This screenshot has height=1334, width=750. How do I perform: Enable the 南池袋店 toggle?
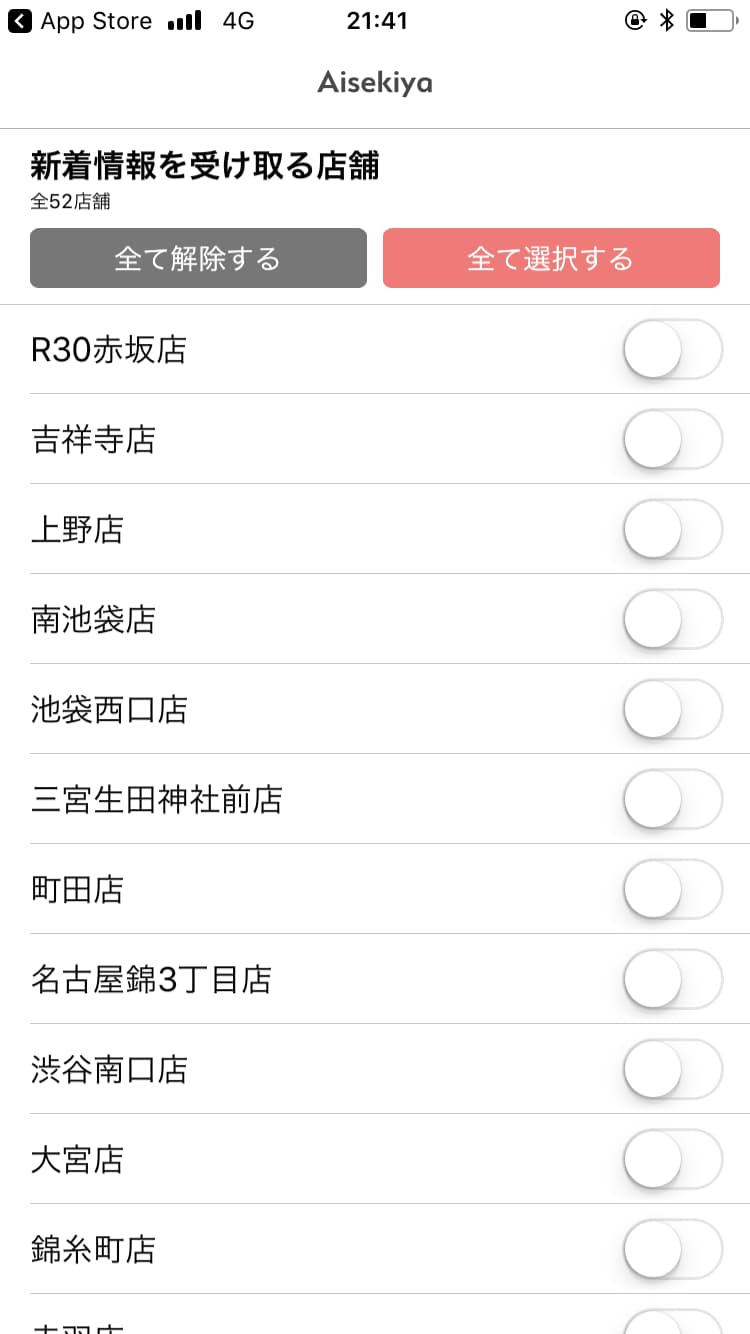(673, 619)
